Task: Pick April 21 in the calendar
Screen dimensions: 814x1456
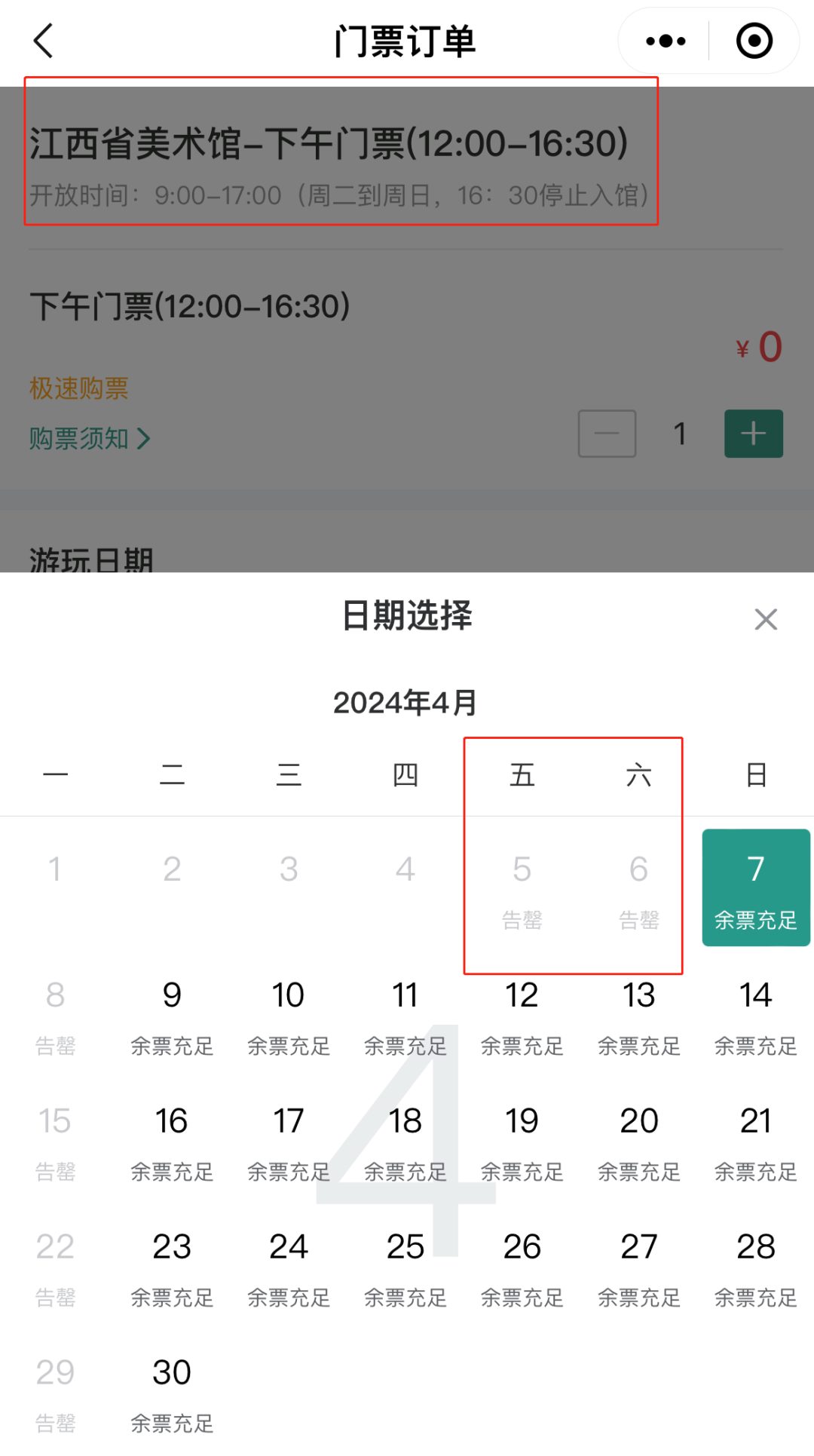Action: point(755,1140)
